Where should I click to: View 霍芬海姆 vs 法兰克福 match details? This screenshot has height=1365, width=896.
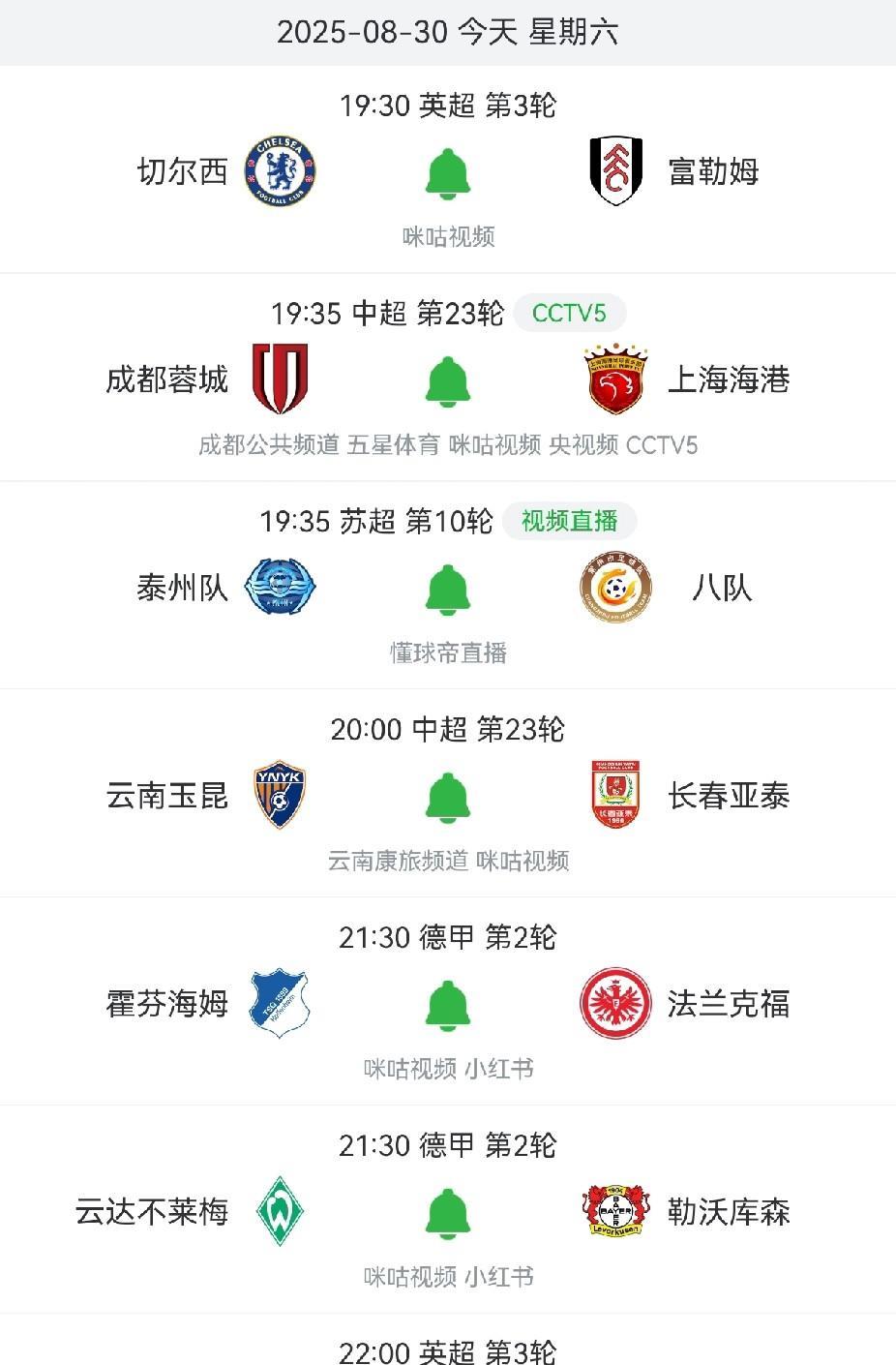448,1002
